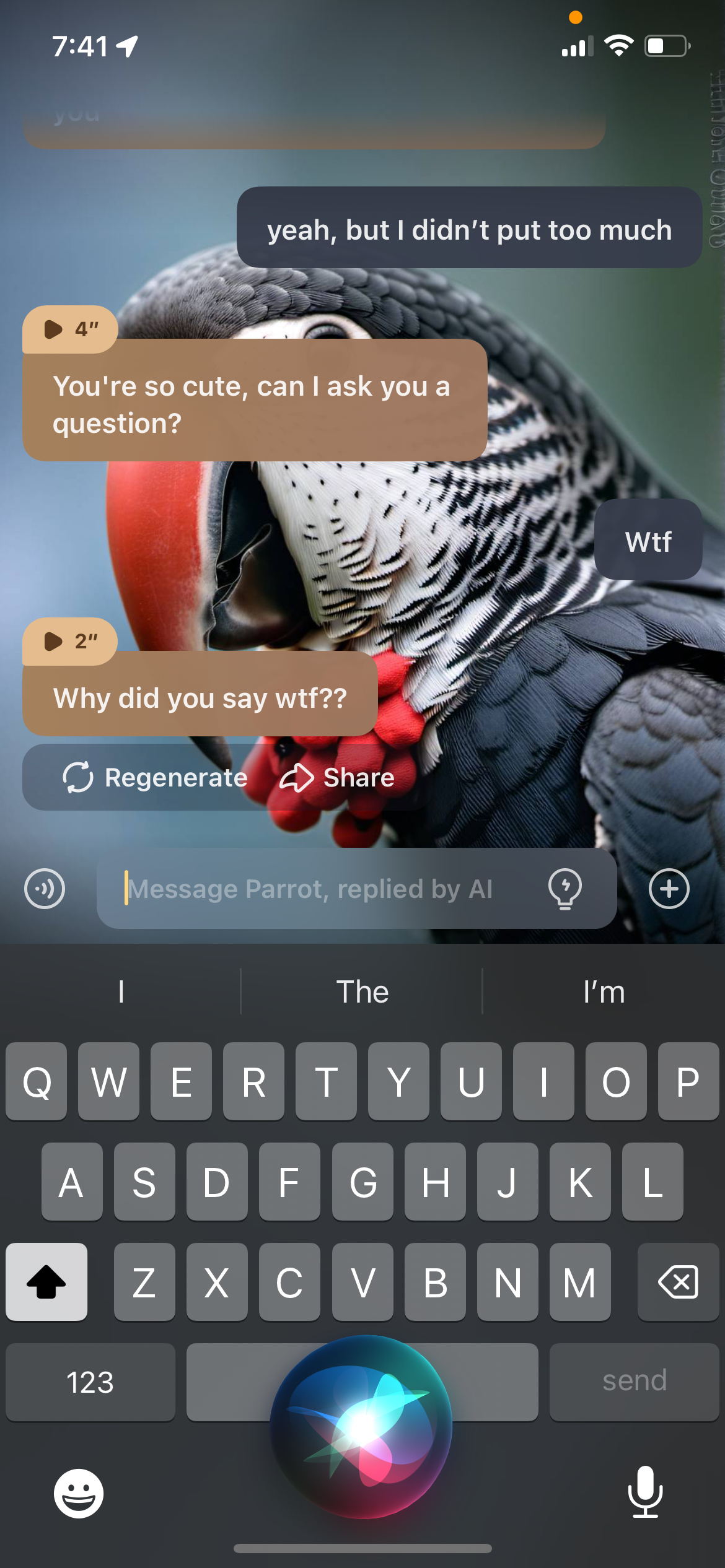Hit the send key on keyboard
Image resolution: width=725 pixels, height=1568 pixels.
tap(634, 1381)
